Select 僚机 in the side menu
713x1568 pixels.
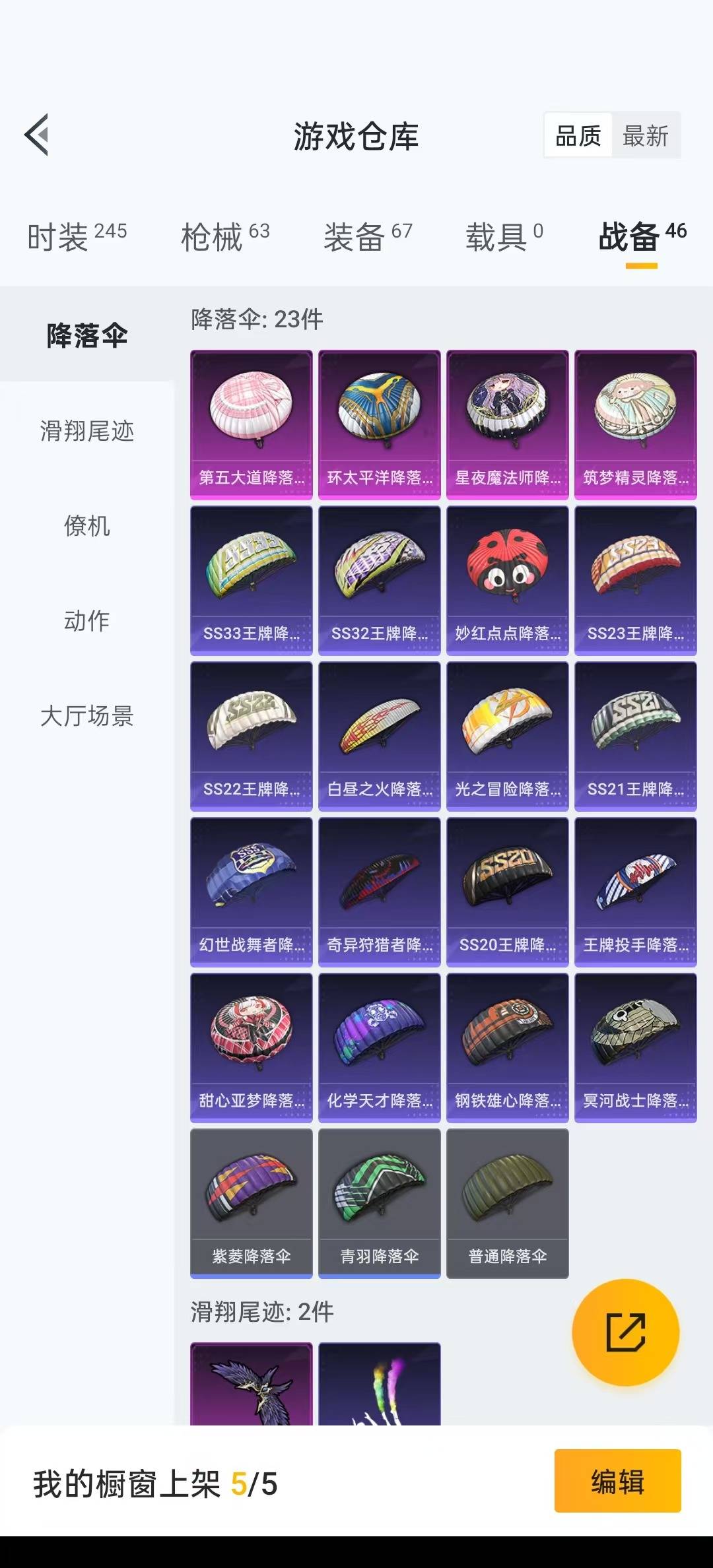(x=87, y=526)
